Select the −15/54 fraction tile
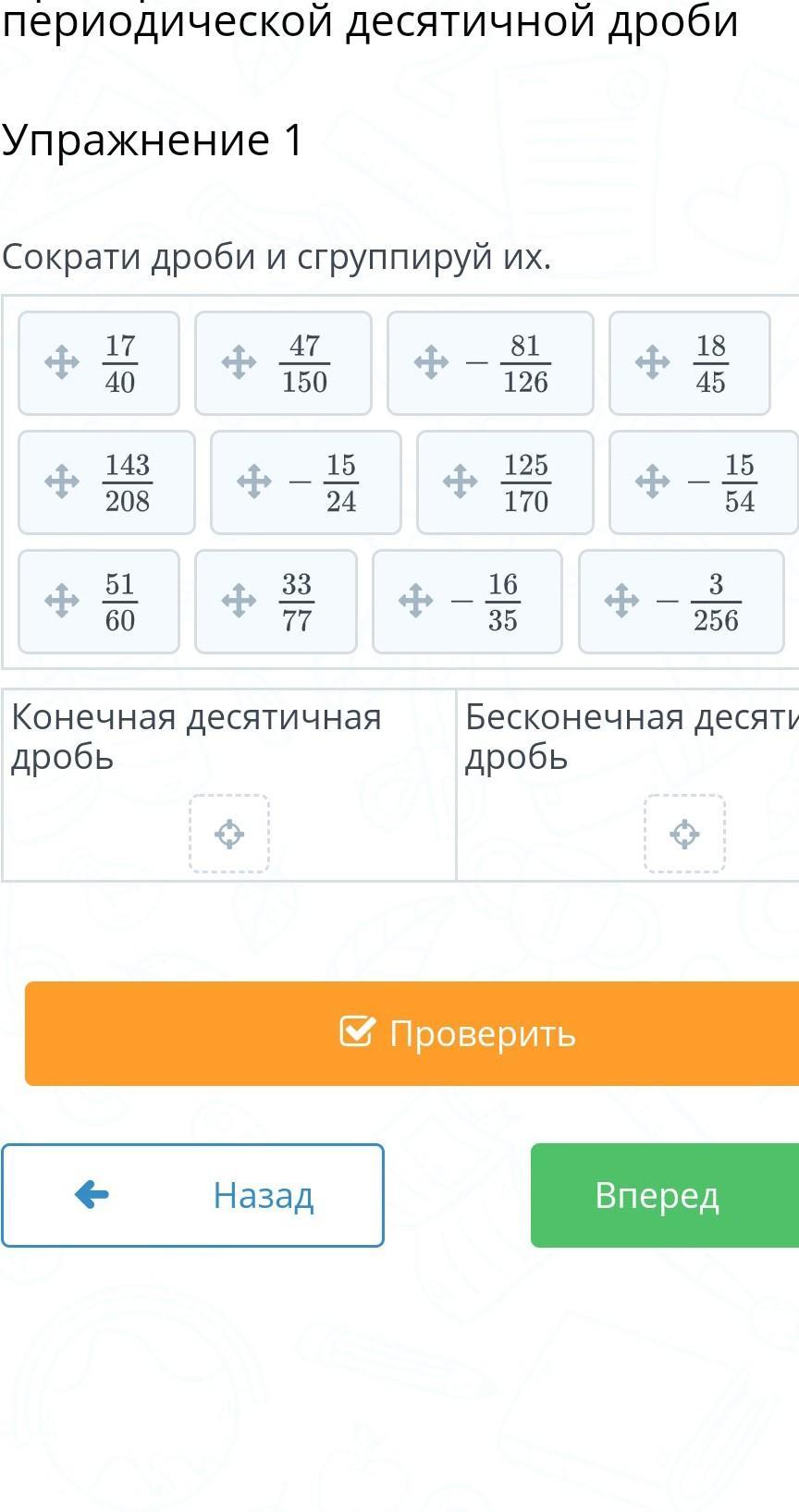 tap(703, 482)
